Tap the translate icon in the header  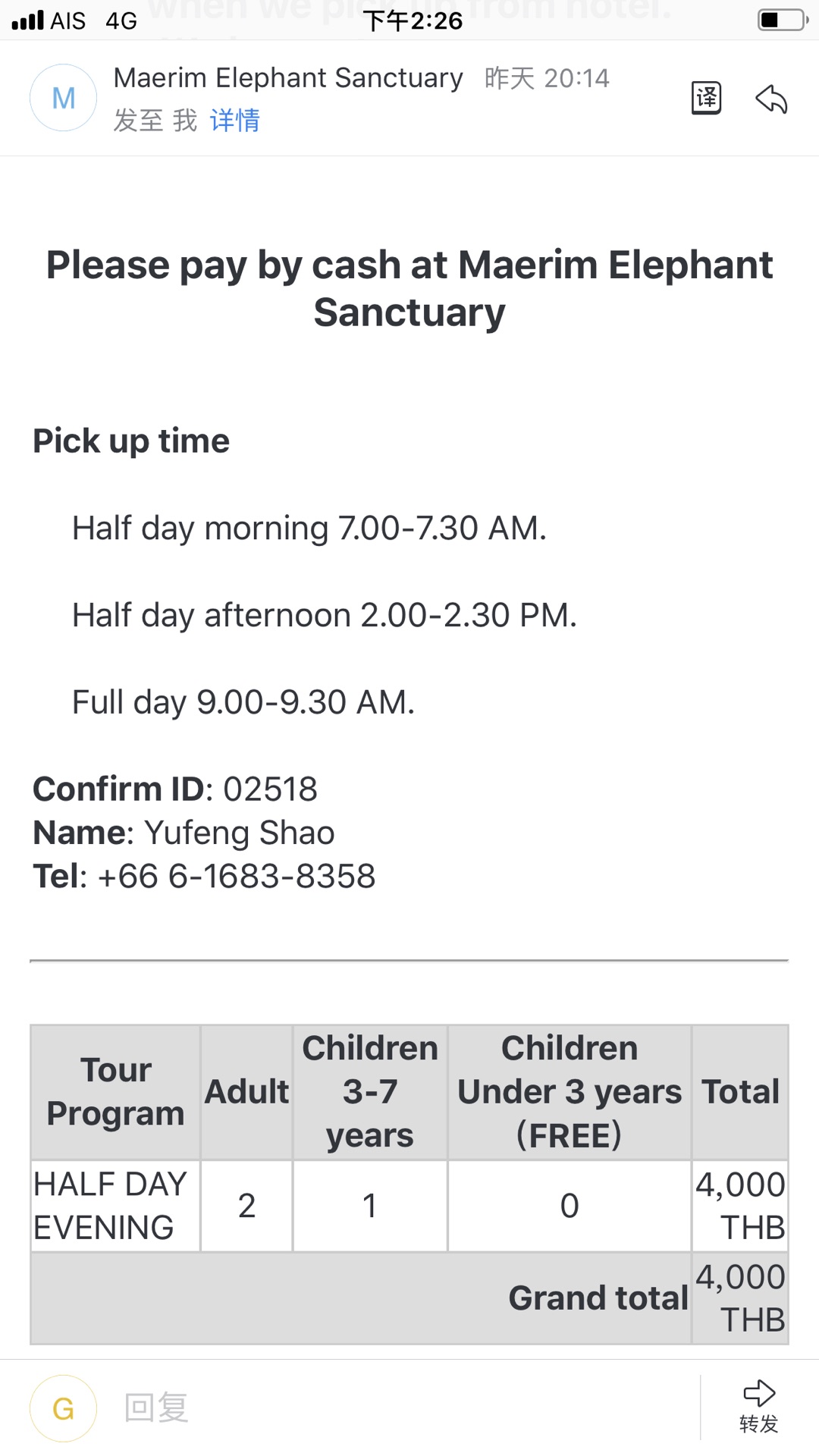[706, 98]
